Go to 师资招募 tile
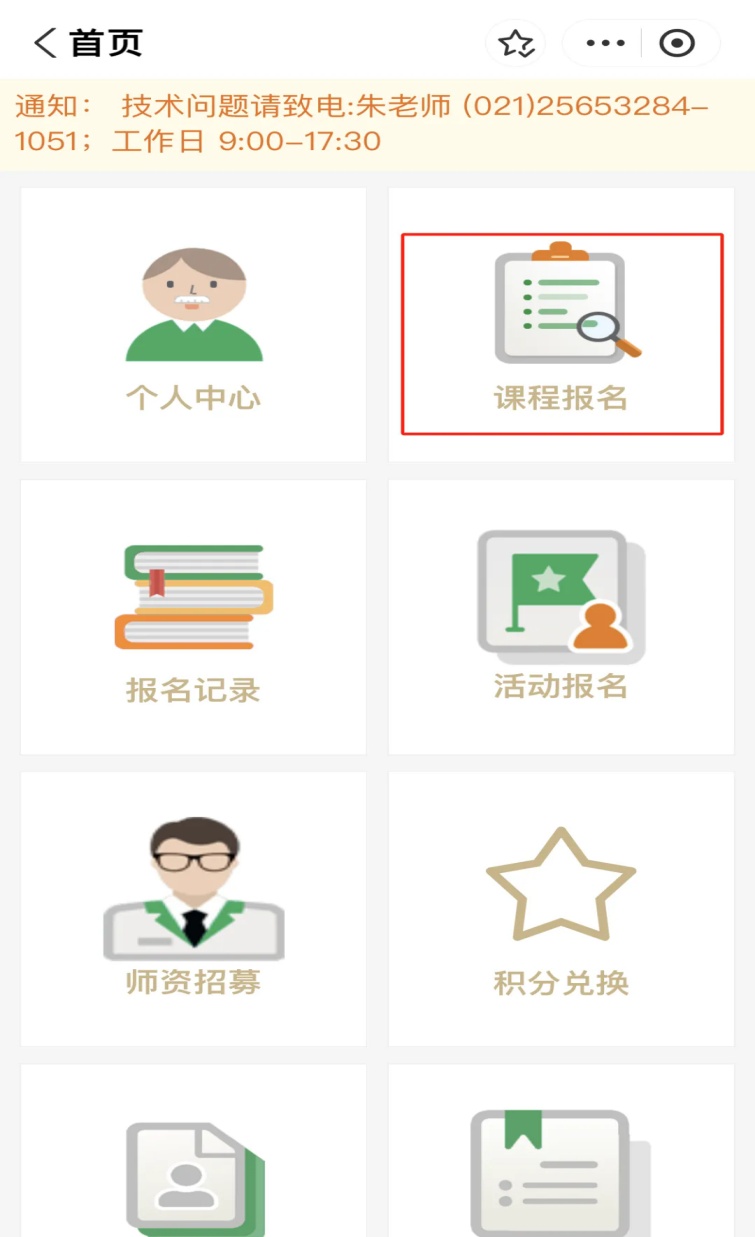This screenshot has width=755, height=1237. (x=193, y=908)
